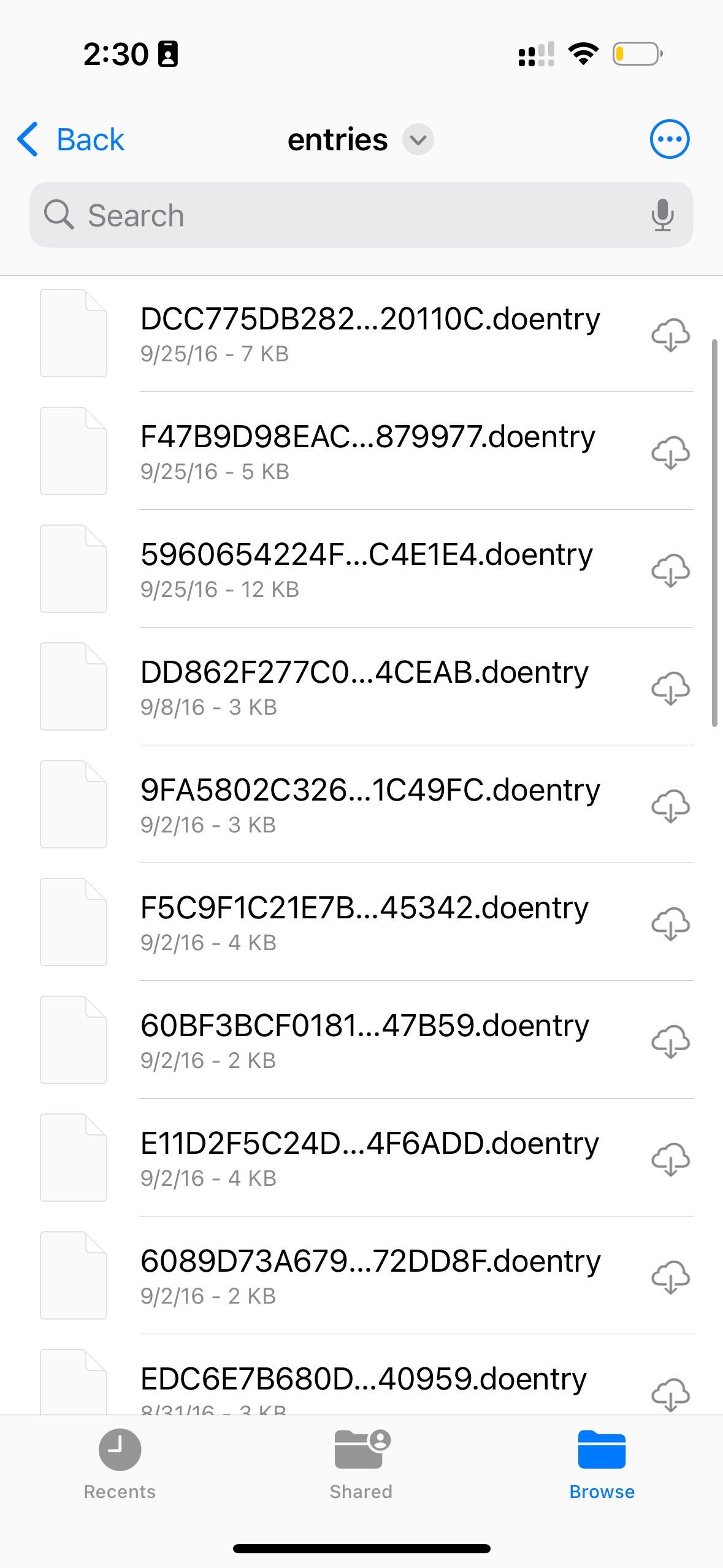Viewport: 723px width, 1568px height.
Task: Download F47B9D98EAC...879977.doentry from the cloud
Action: (670, 453)
